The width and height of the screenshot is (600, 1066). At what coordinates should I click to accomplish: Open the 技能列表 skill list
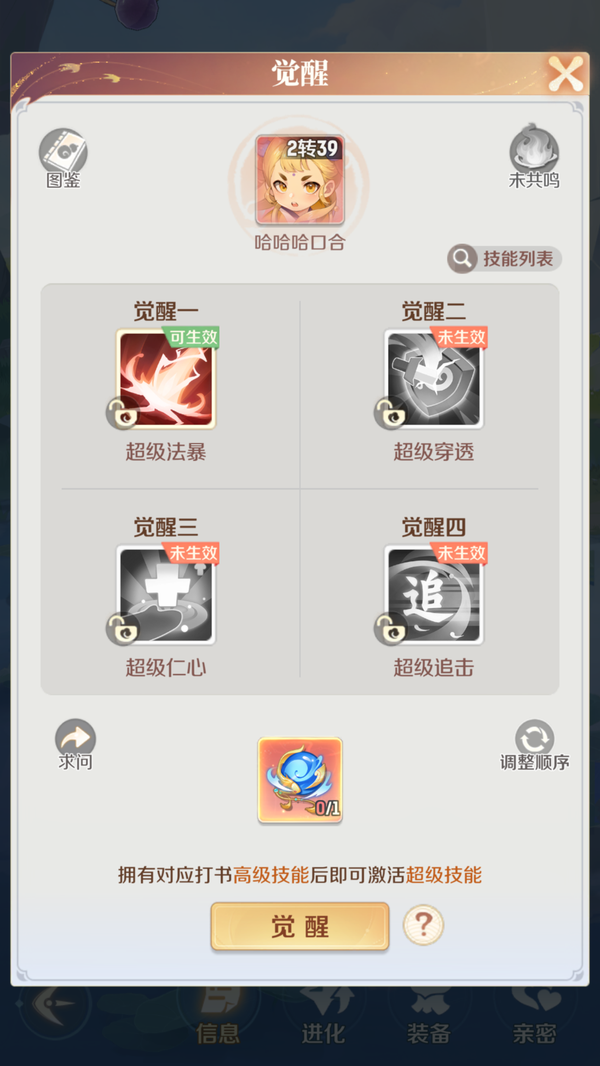(505, 259)
